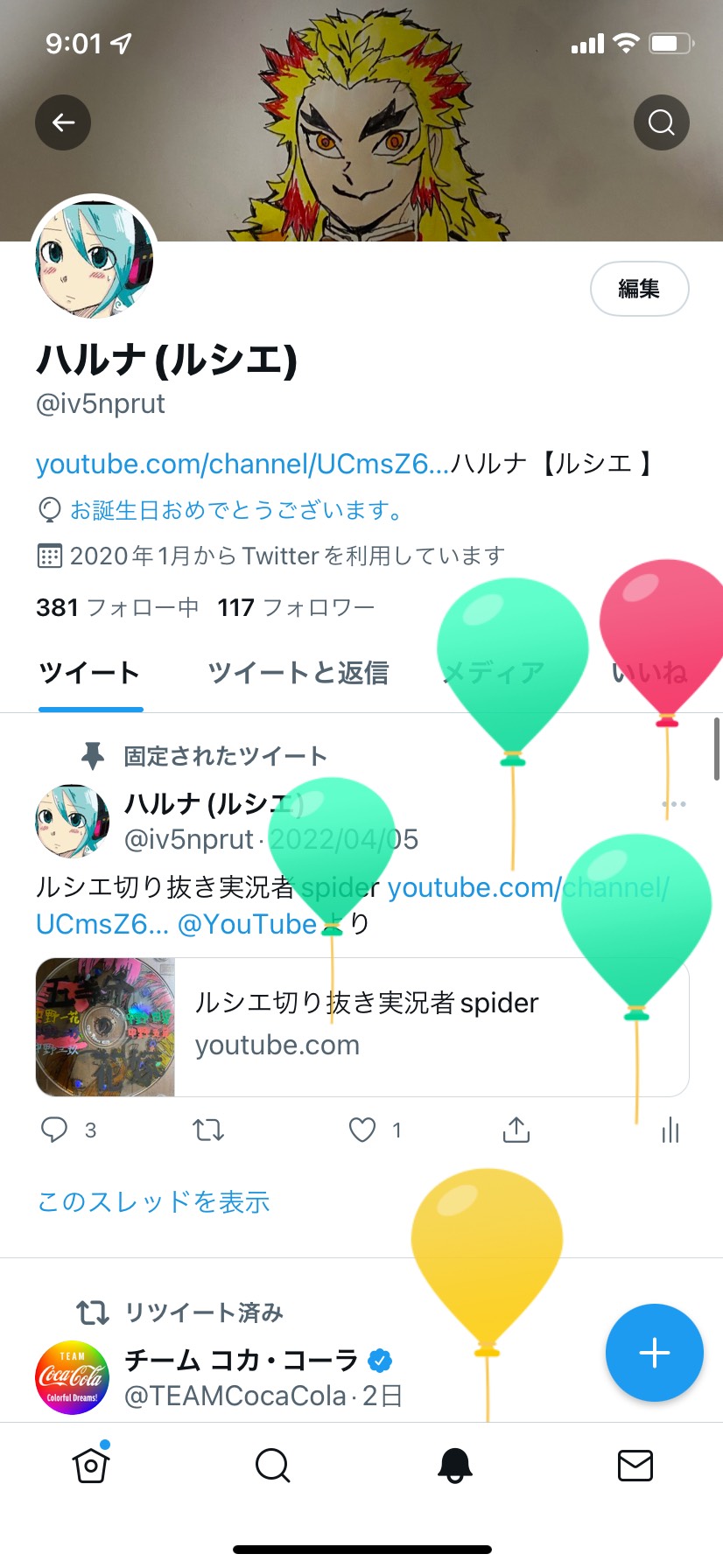Open the more options menu on pinned tweet
This screenshot has width=723, height=1568.
(674, 803)
